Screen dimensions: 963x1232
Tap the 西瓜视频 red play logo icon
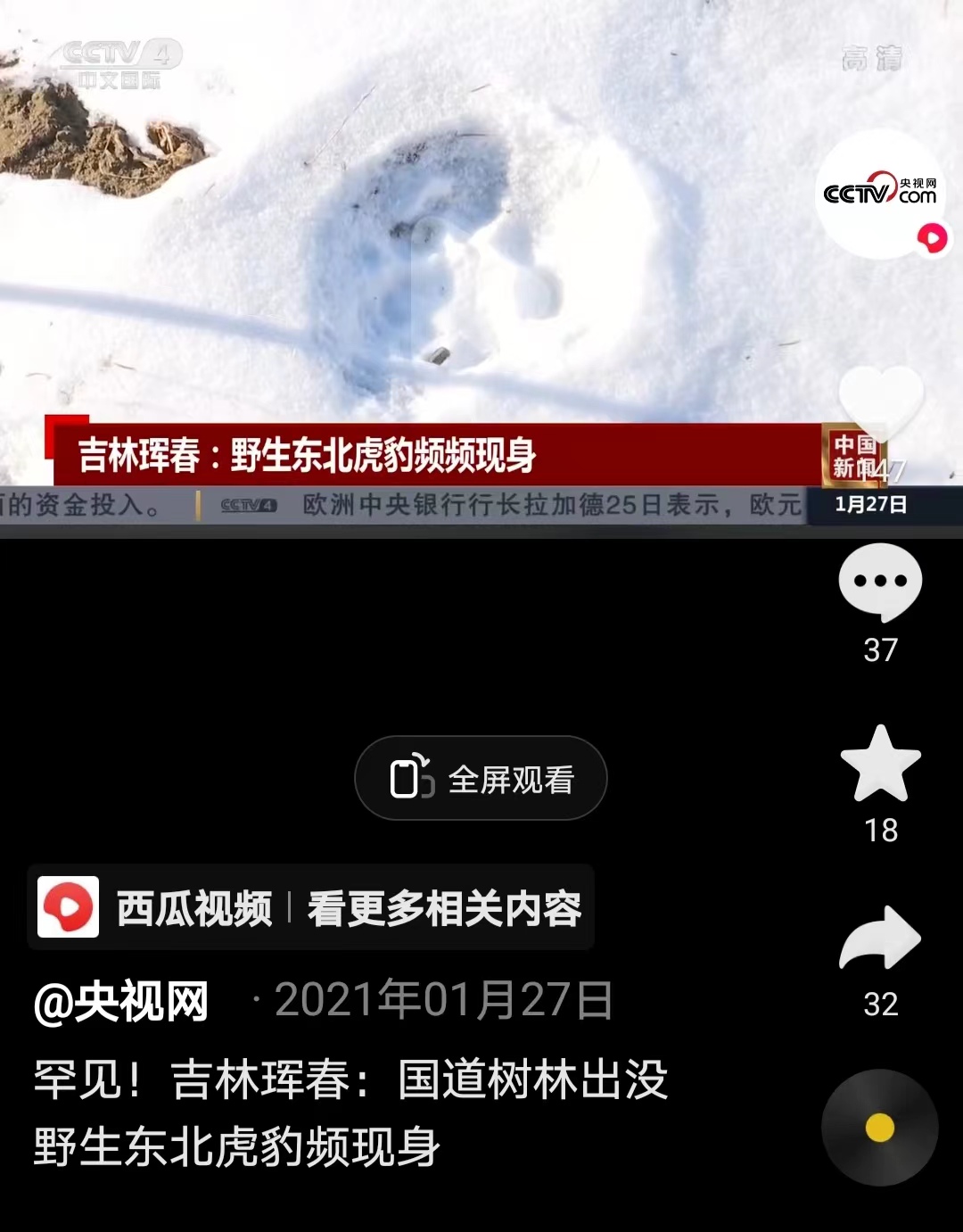[x=70, y=908]
